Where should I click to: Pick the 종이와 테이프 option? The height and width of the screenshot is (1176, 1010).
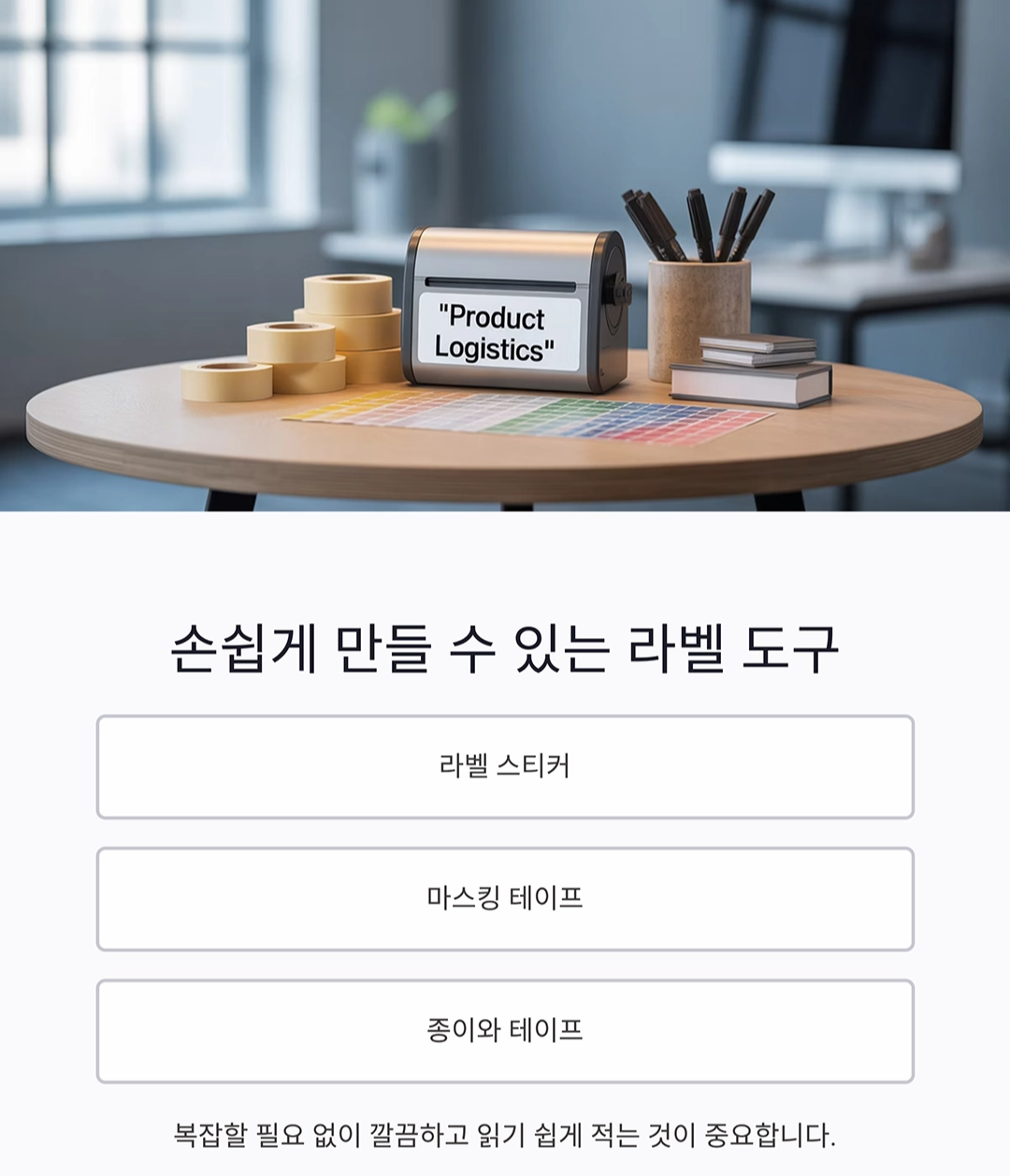coord(505,1029)
